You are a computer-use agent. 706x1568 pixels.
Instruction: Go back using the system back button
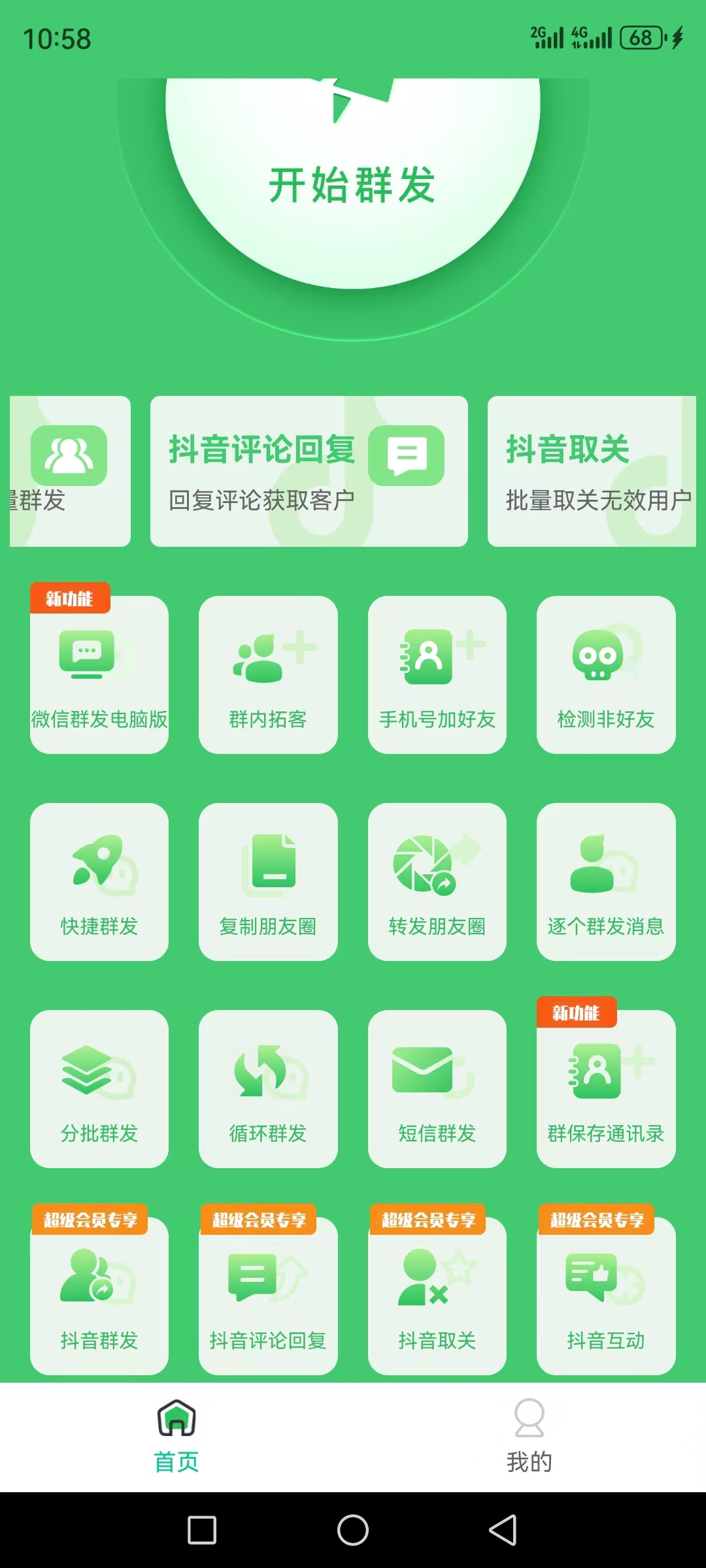tap(503, 1530)
